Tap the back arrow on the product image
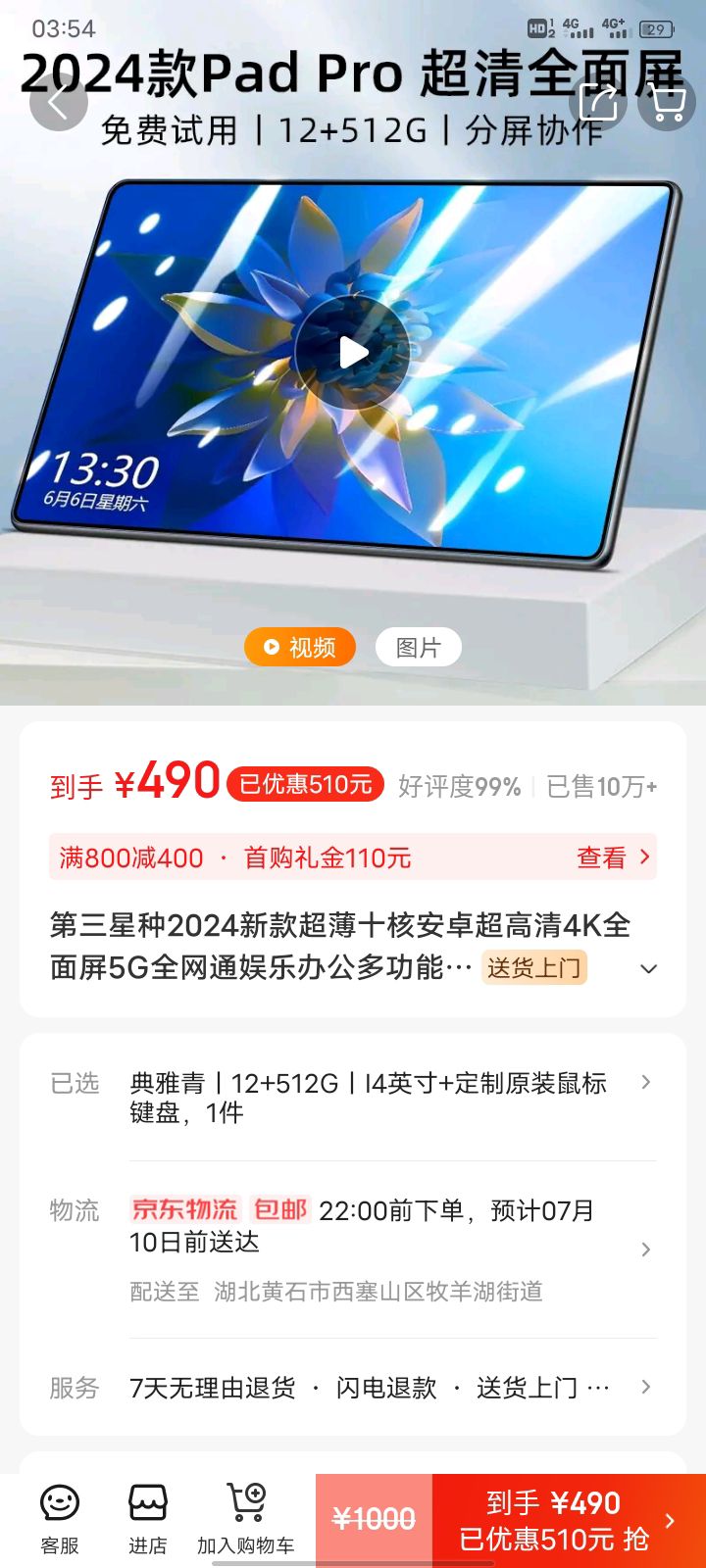706x1568 pixels. coord(59,102)
